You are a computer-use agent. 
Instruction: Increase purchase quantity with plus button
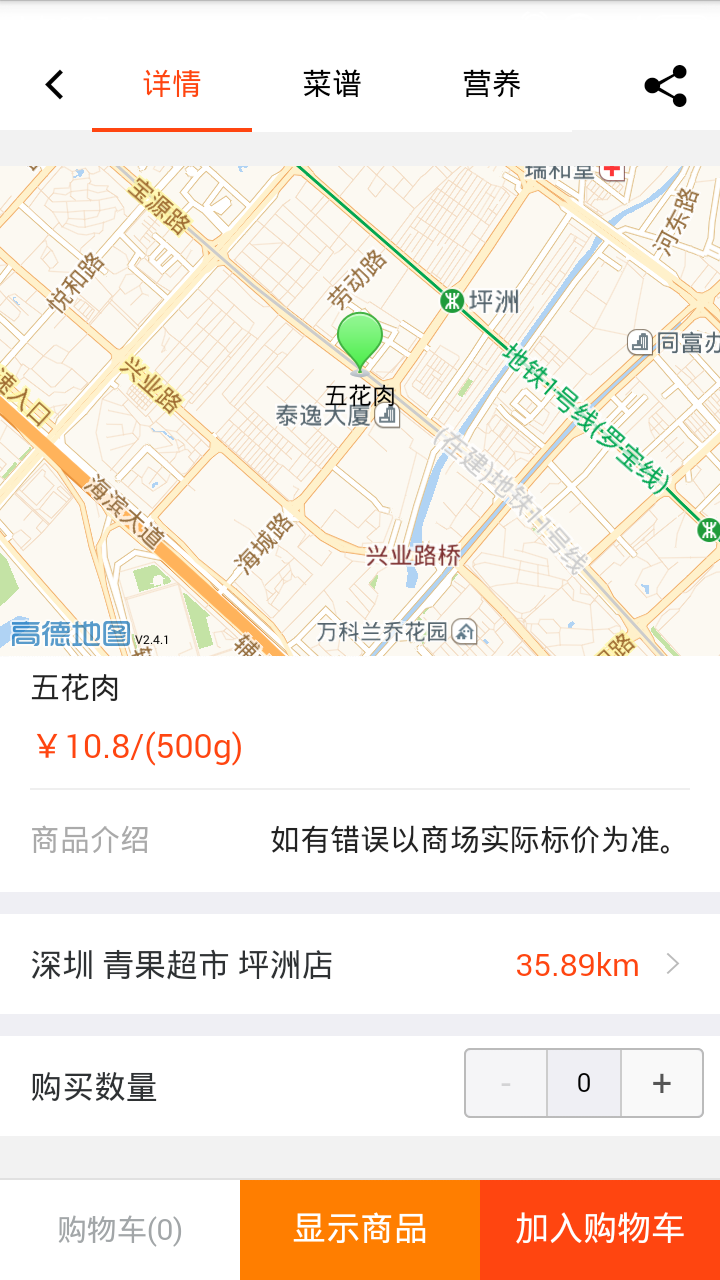pyautogui.click(x=661, y=1083)
